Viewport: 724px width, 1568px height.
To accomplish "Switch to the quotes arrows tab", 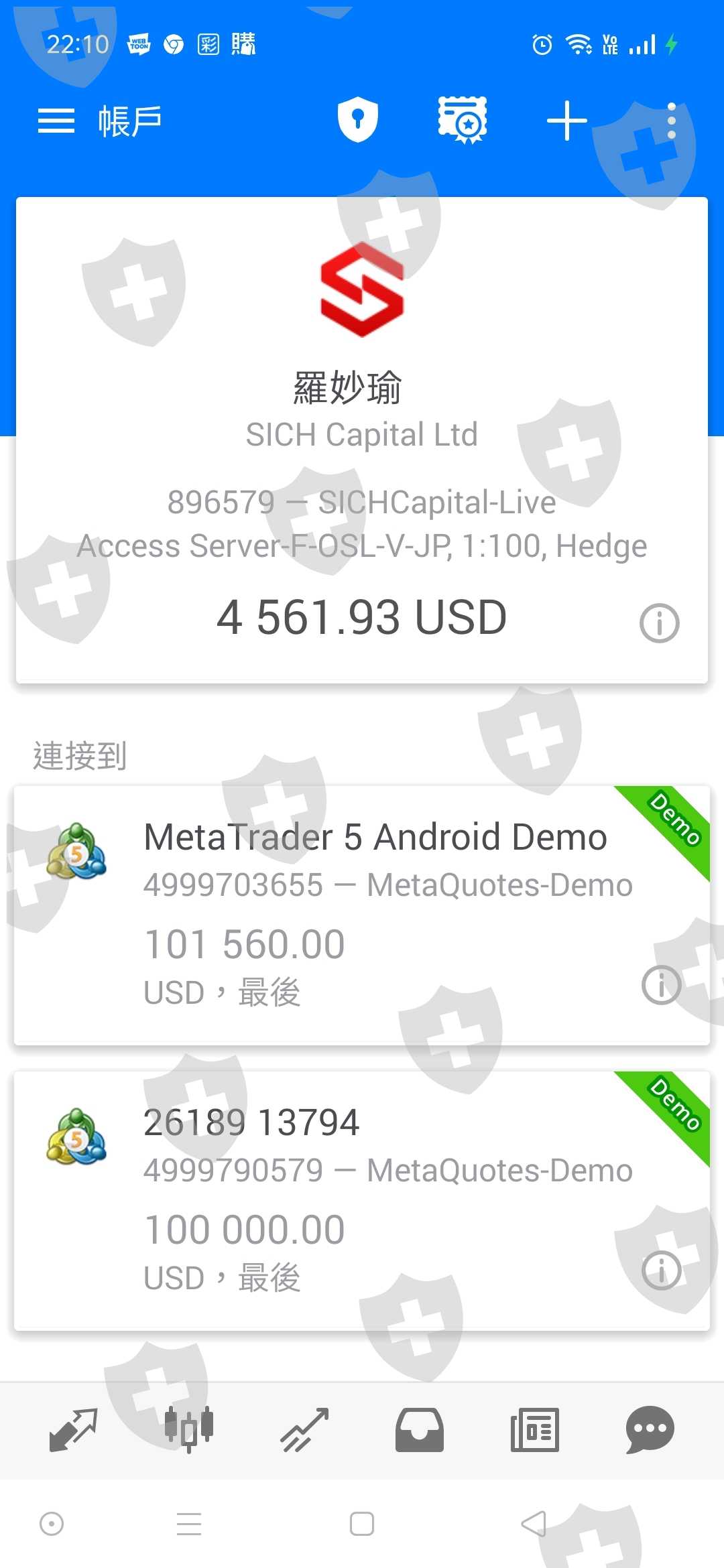I will tap(74, 1430).
